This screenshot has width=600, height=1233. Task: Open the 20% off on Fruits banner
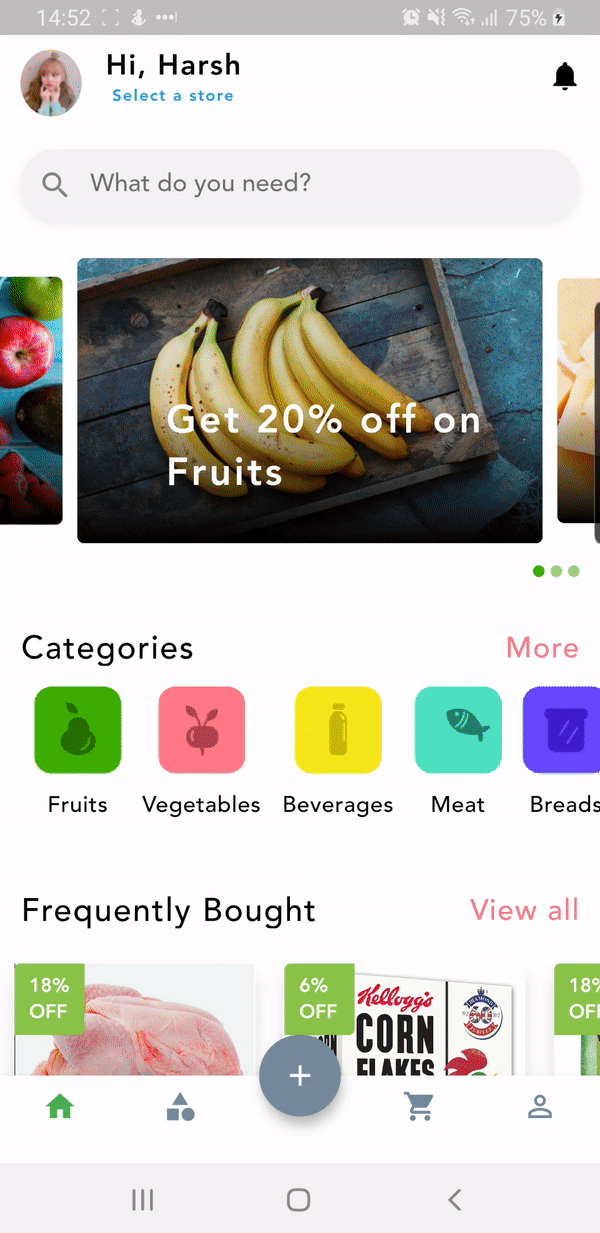[x=310, y=400]
